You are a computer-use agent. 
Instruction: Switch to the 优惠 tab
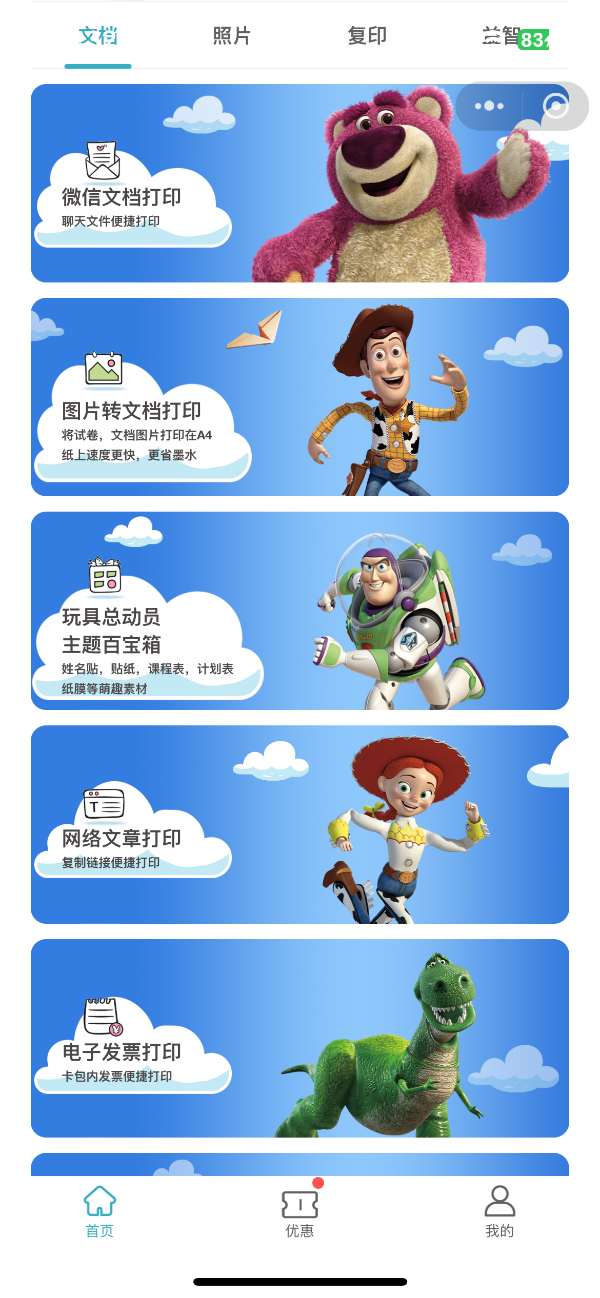point(300,1211)
